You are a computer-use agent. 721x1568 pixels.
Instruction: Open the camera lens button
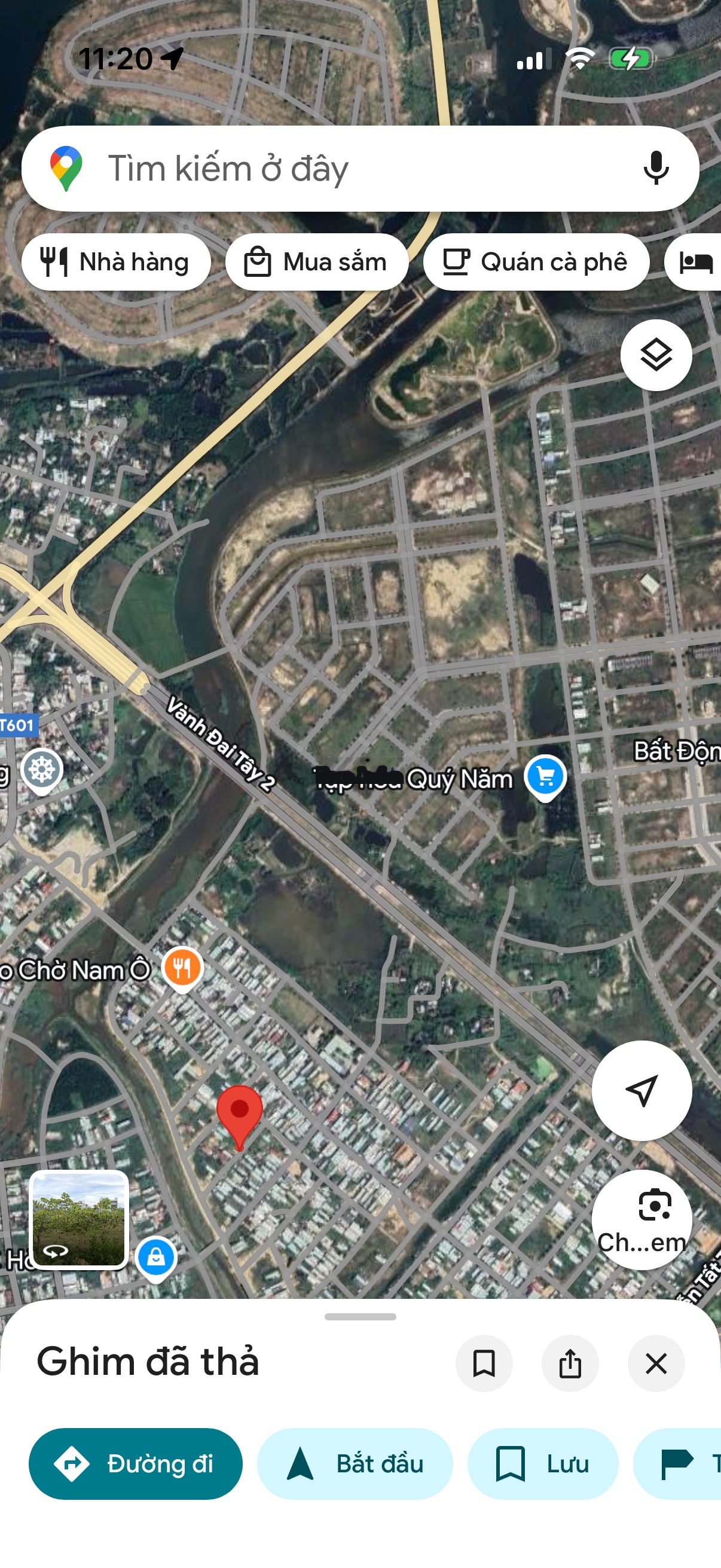coord(641,1219)
